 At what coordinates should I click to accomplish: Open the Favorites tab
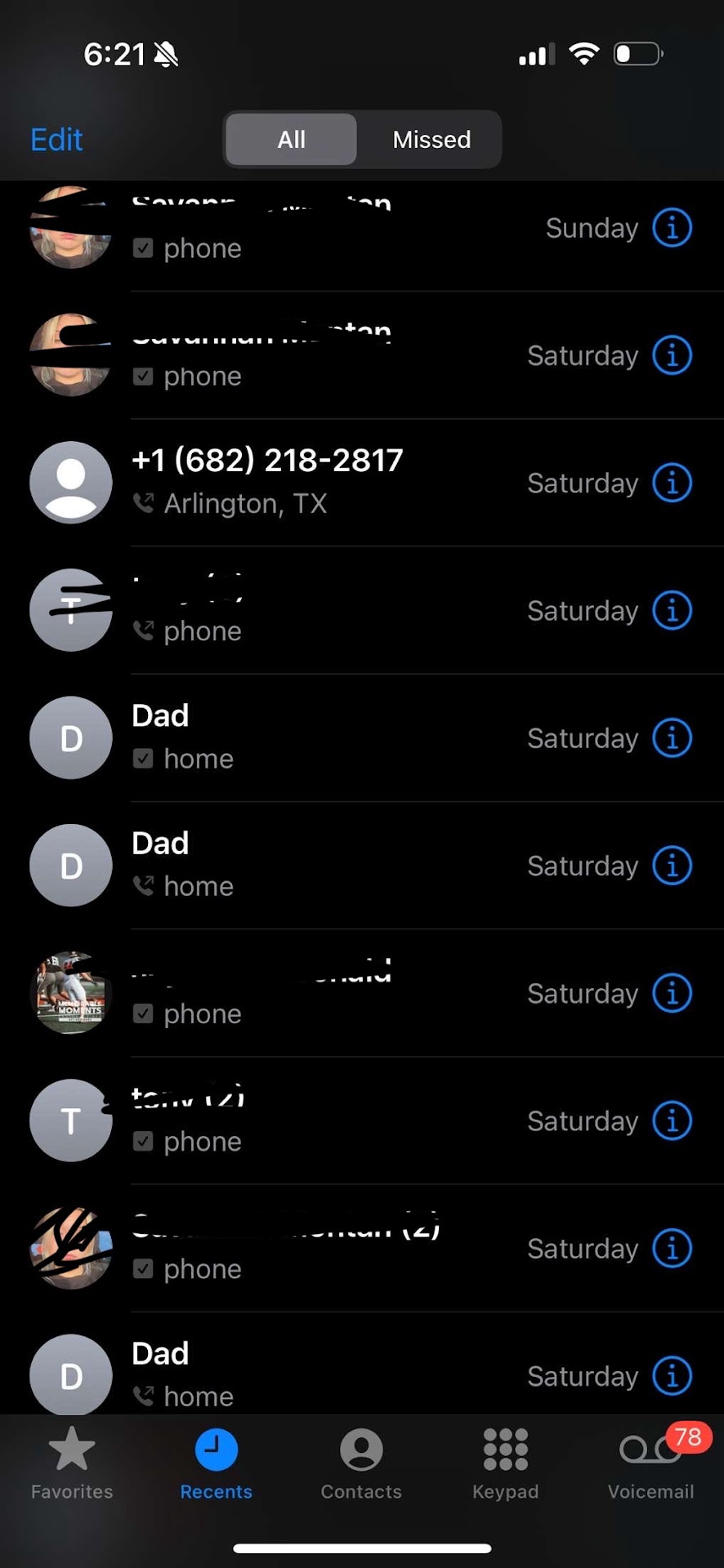pos(72,1463)
